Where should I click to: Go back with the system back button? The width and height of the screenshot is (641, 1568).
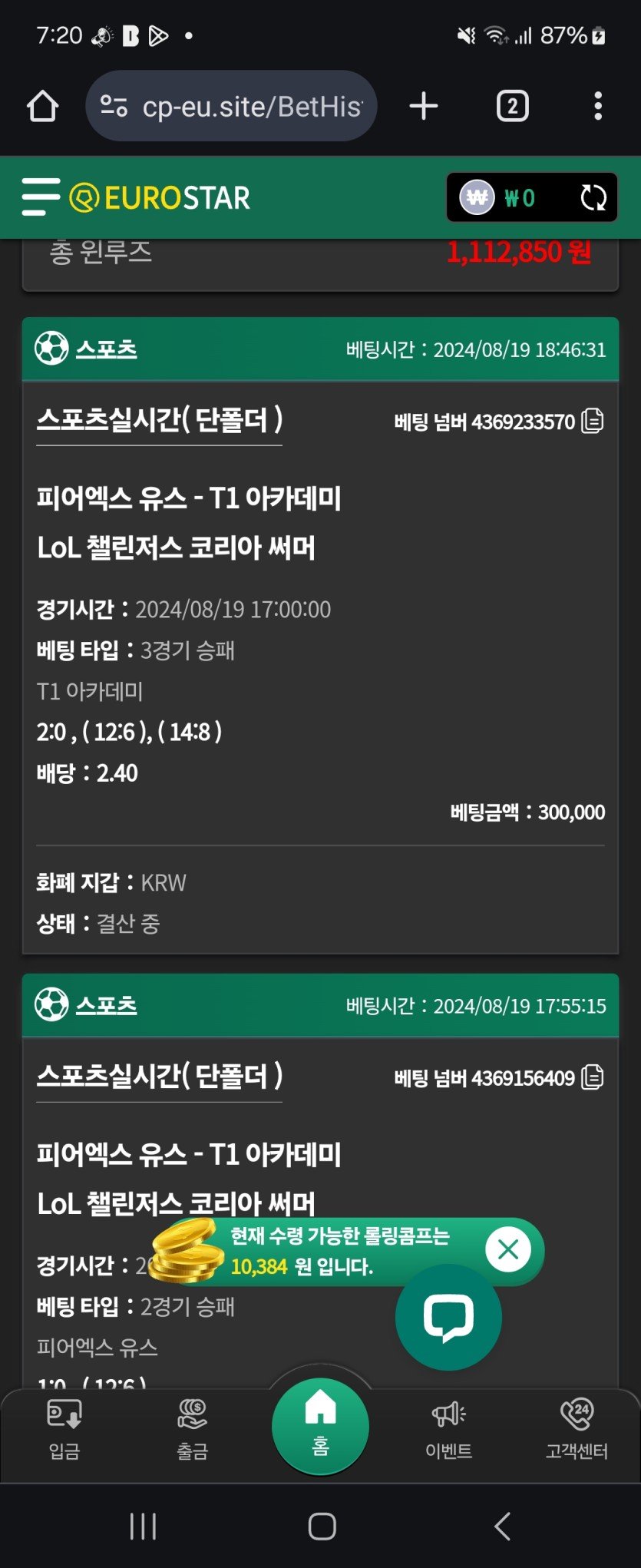click(x=502, y=1526)
